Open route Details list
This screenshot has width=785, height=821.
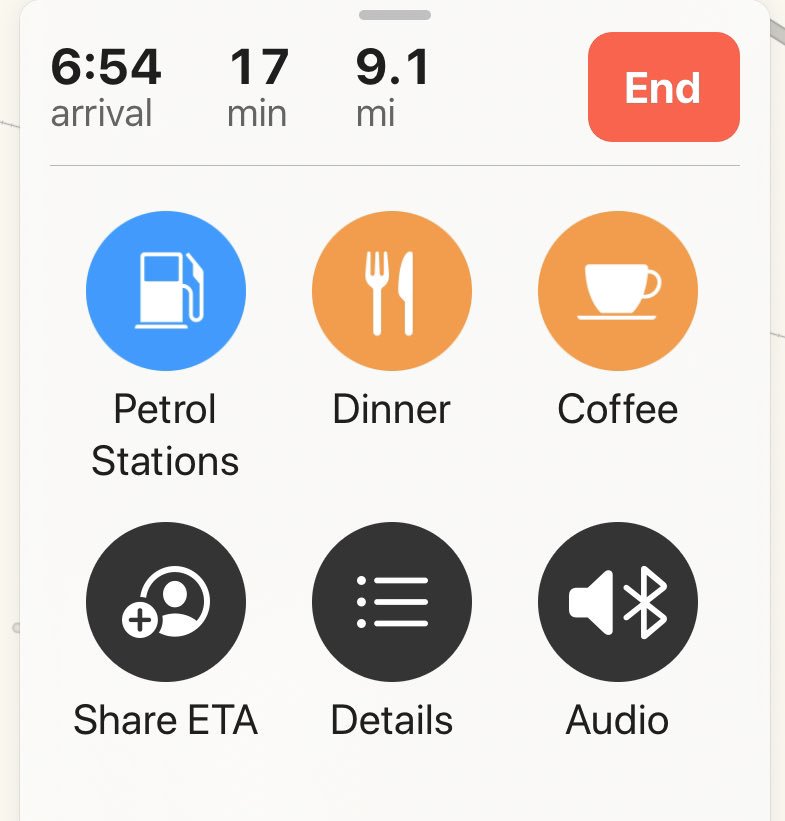coord(392,602)
